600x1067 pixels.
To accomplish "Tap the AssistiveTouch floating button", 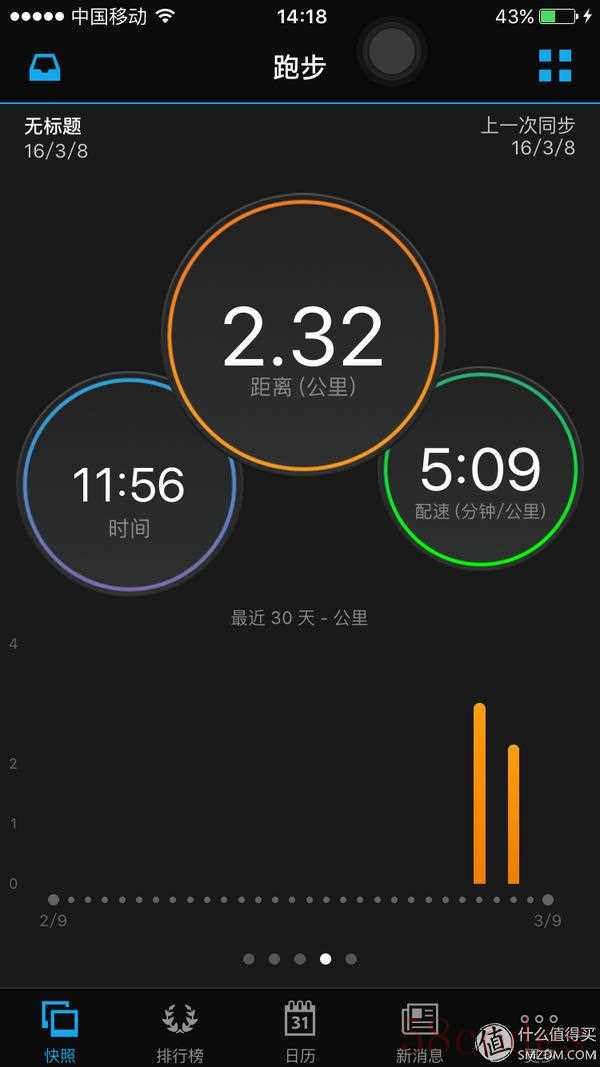I will coord(393,50).
